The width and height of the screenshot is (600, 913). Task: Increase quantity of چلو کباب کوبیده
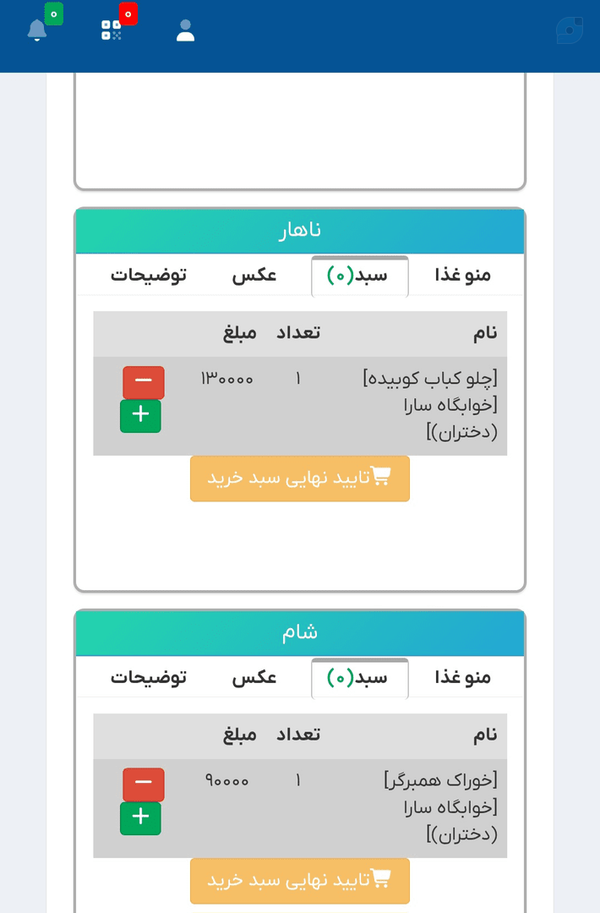coord(140,416)
